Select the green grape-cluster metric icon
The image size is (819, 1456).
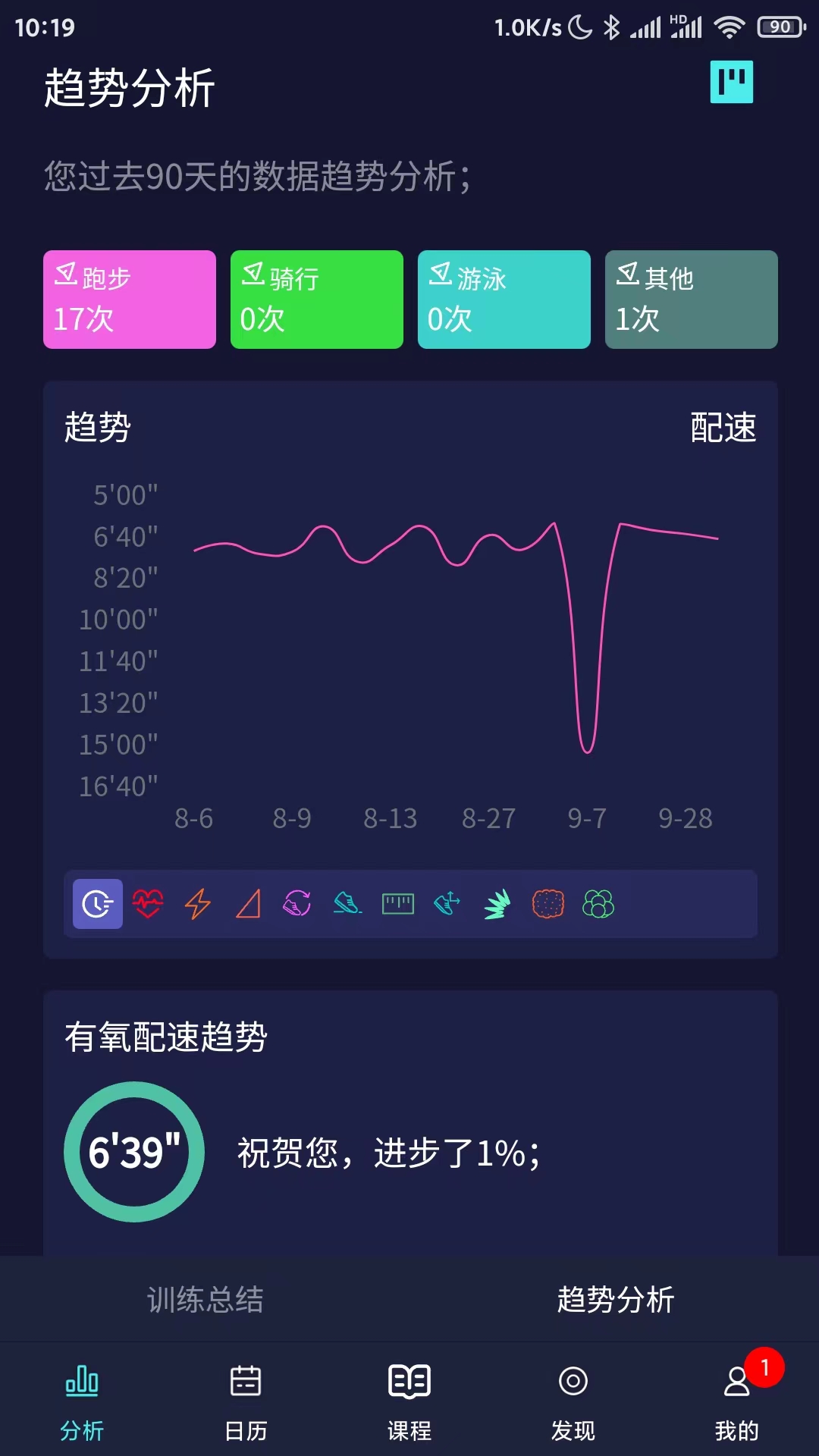pyautogui.click(x=598, y=903)
